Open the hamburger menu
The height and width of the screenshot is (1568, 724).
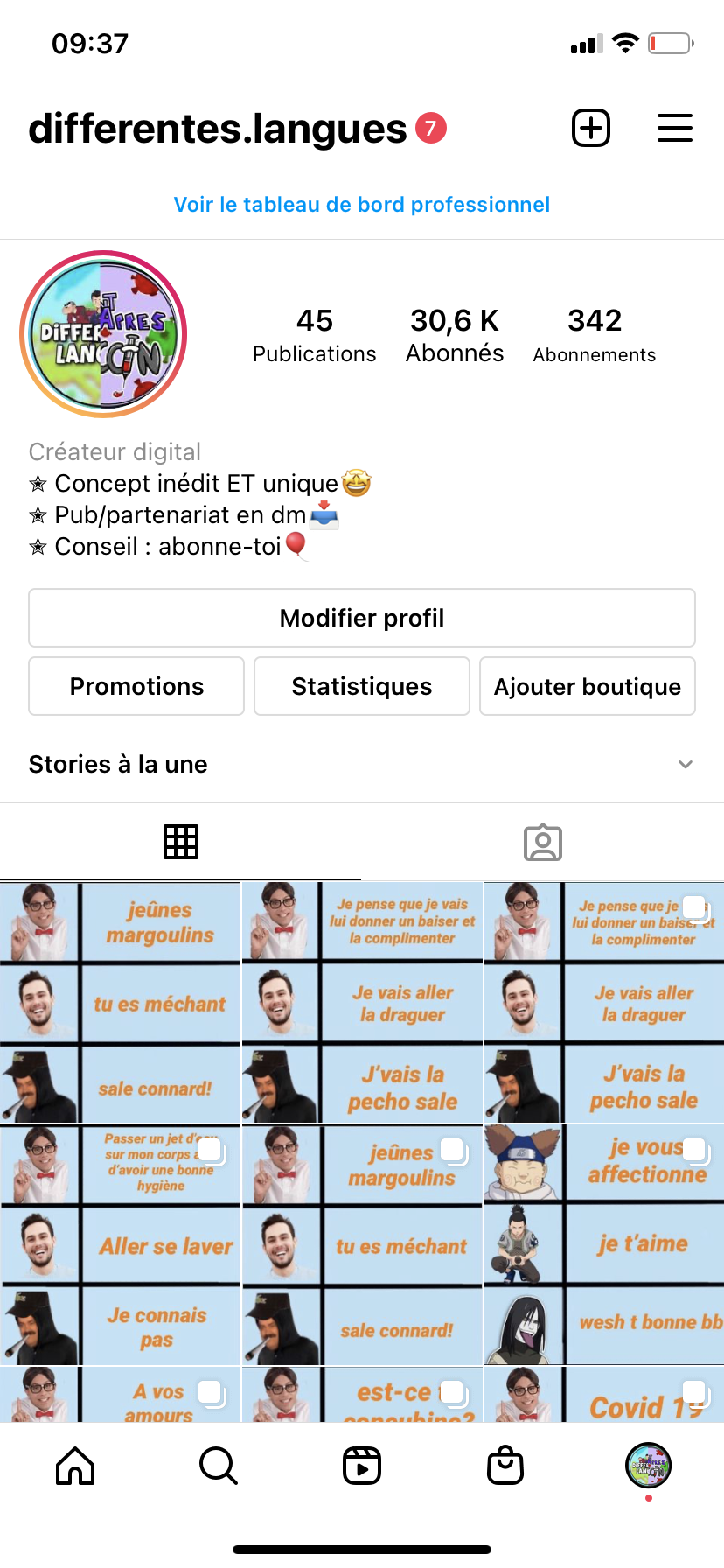tap(674, 129)
